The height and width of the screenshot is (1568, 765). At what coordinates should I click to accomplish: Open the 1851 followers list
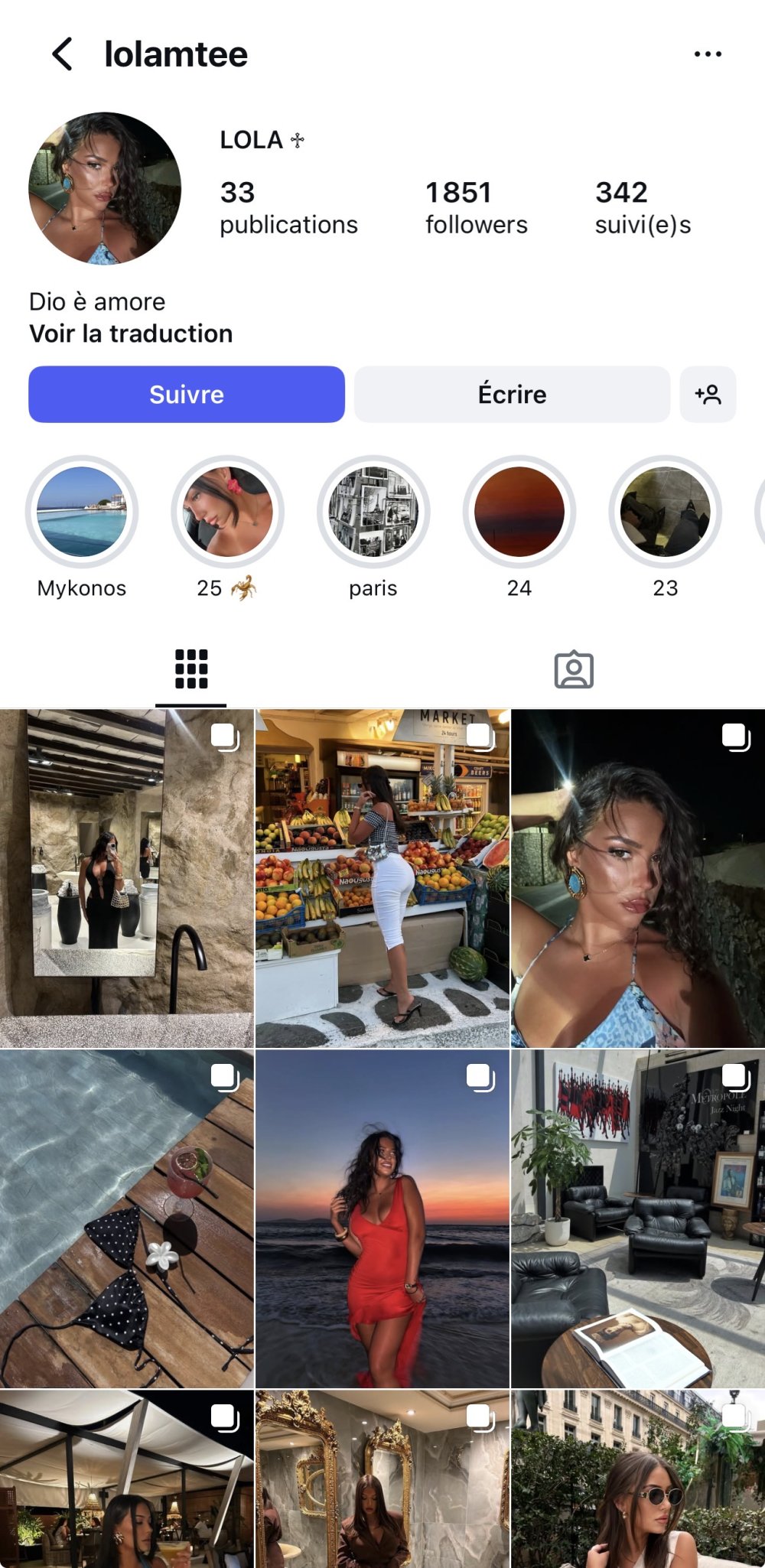[476, 207]
